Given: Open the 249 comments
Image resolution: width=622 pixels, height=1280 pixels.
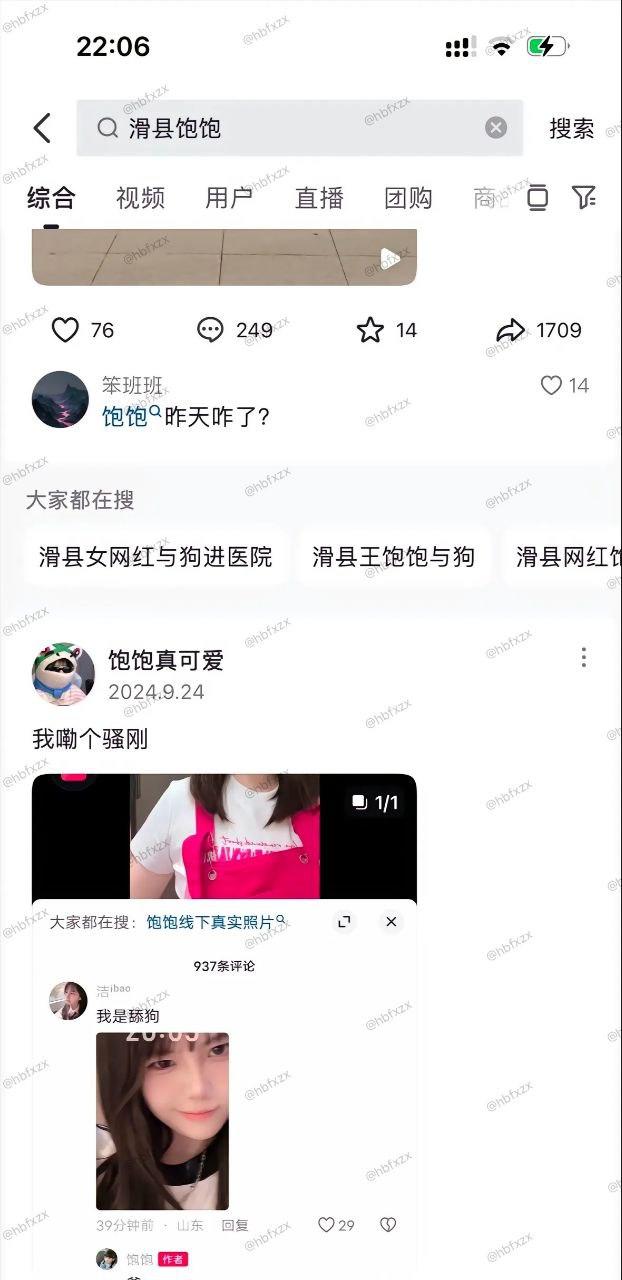Looking at the screenshot, I should tap(210, 330).
